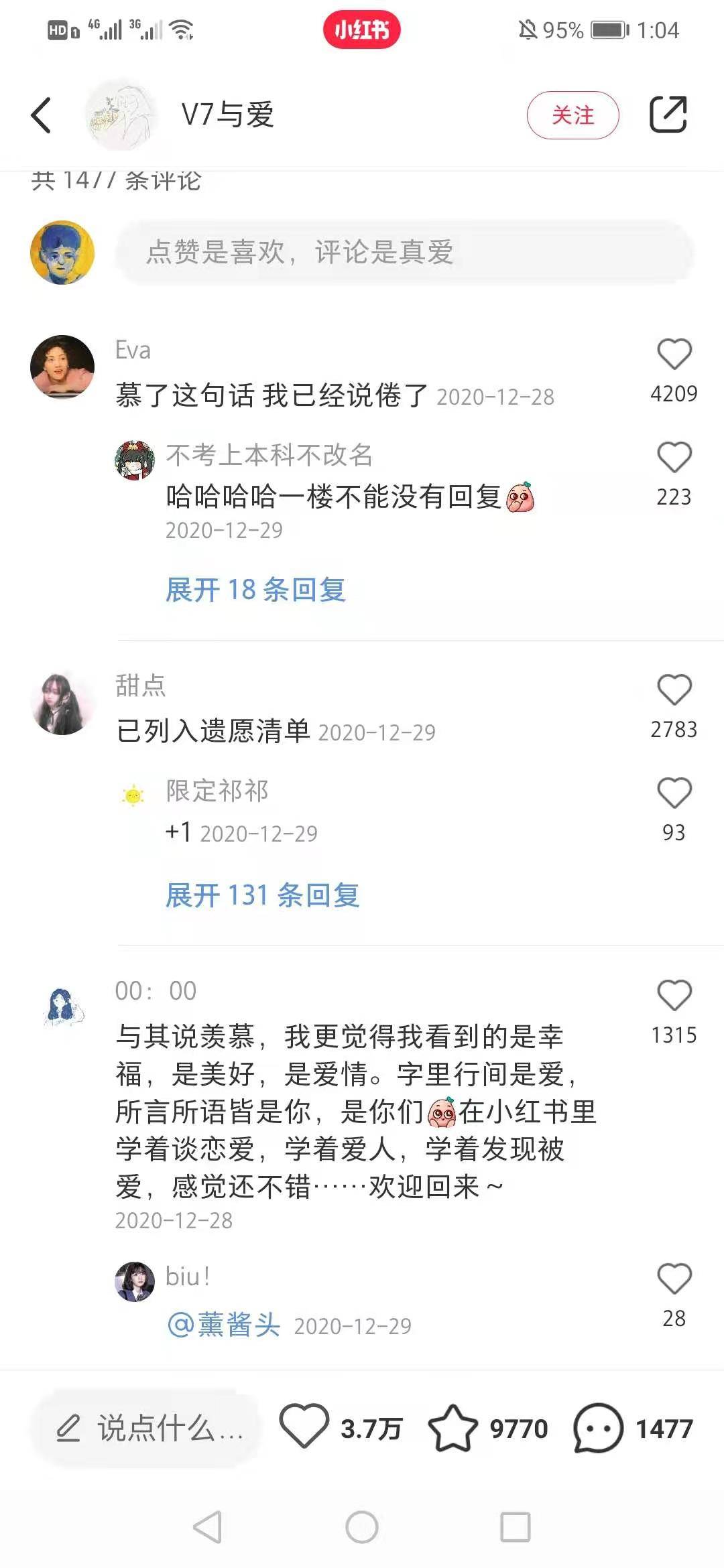Like the post with the 3.7万 heart
The width and height of the screenshot is (724, 1568).
click(x=304, y=1427)
